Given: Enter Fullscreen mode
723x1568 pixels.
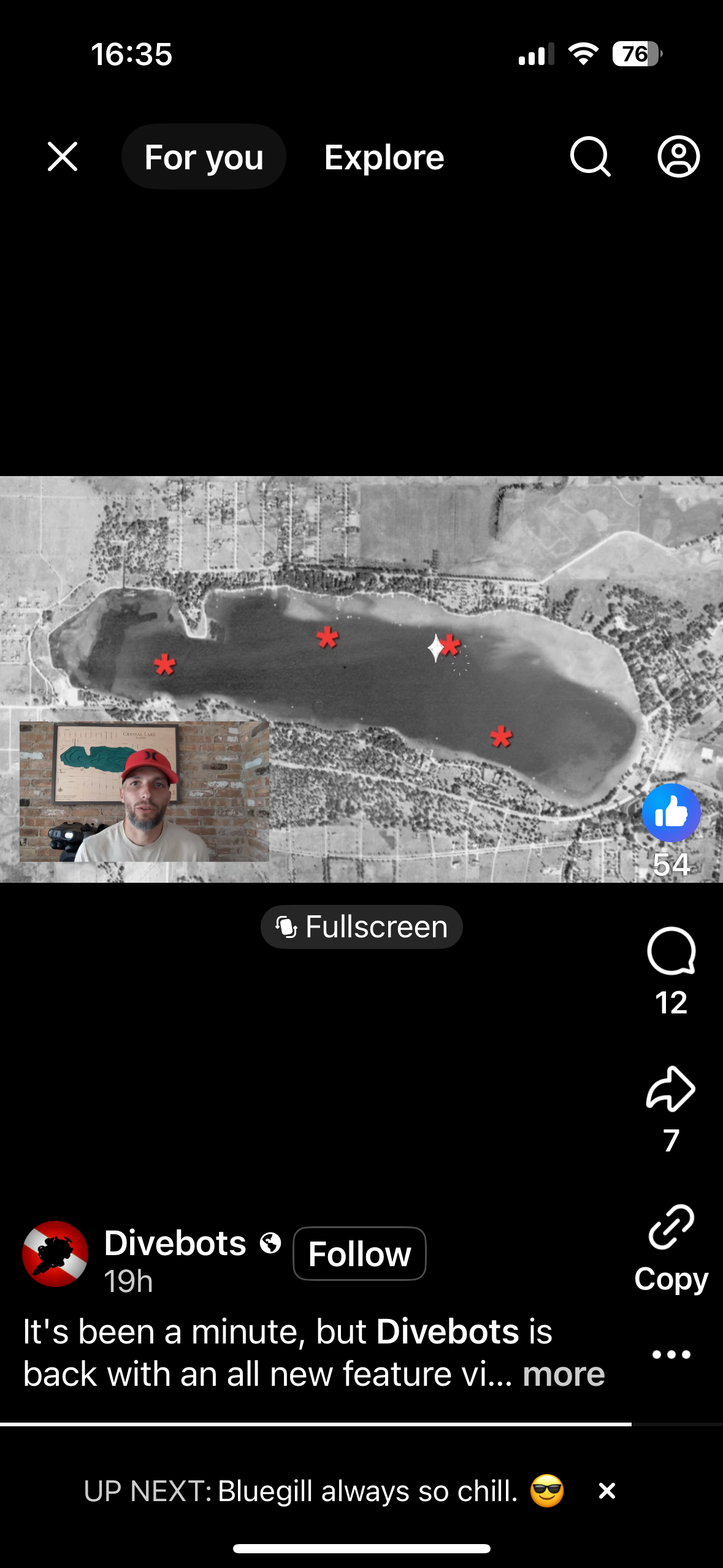Looking at the screenshot, I should click(x=362, y=926).
